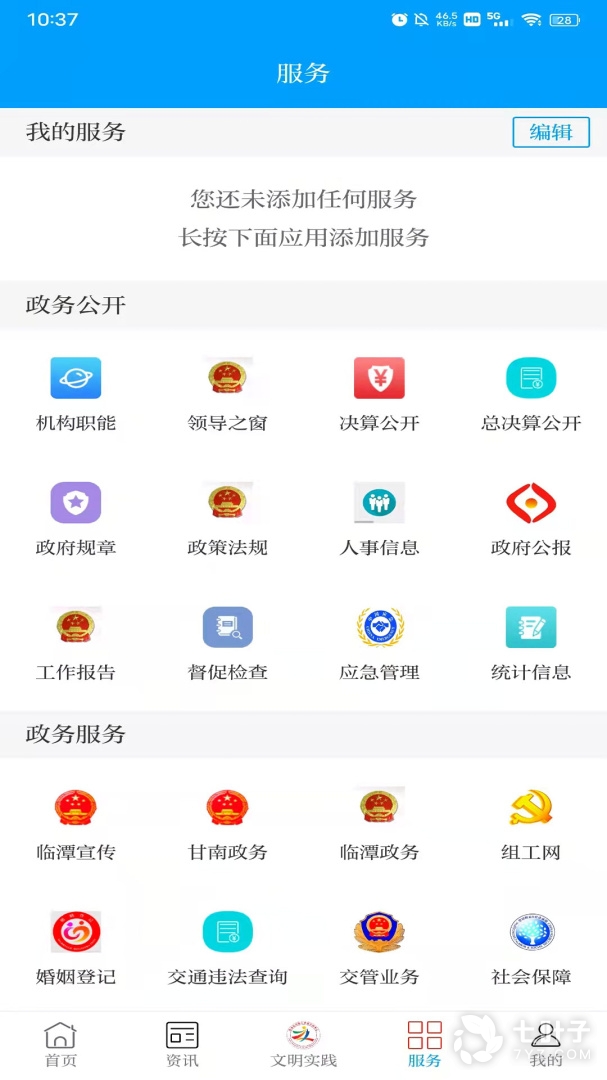Tap the 编辑 button in 我的服务
This screenshot has height=1080, width=607.
pos(551,132)
